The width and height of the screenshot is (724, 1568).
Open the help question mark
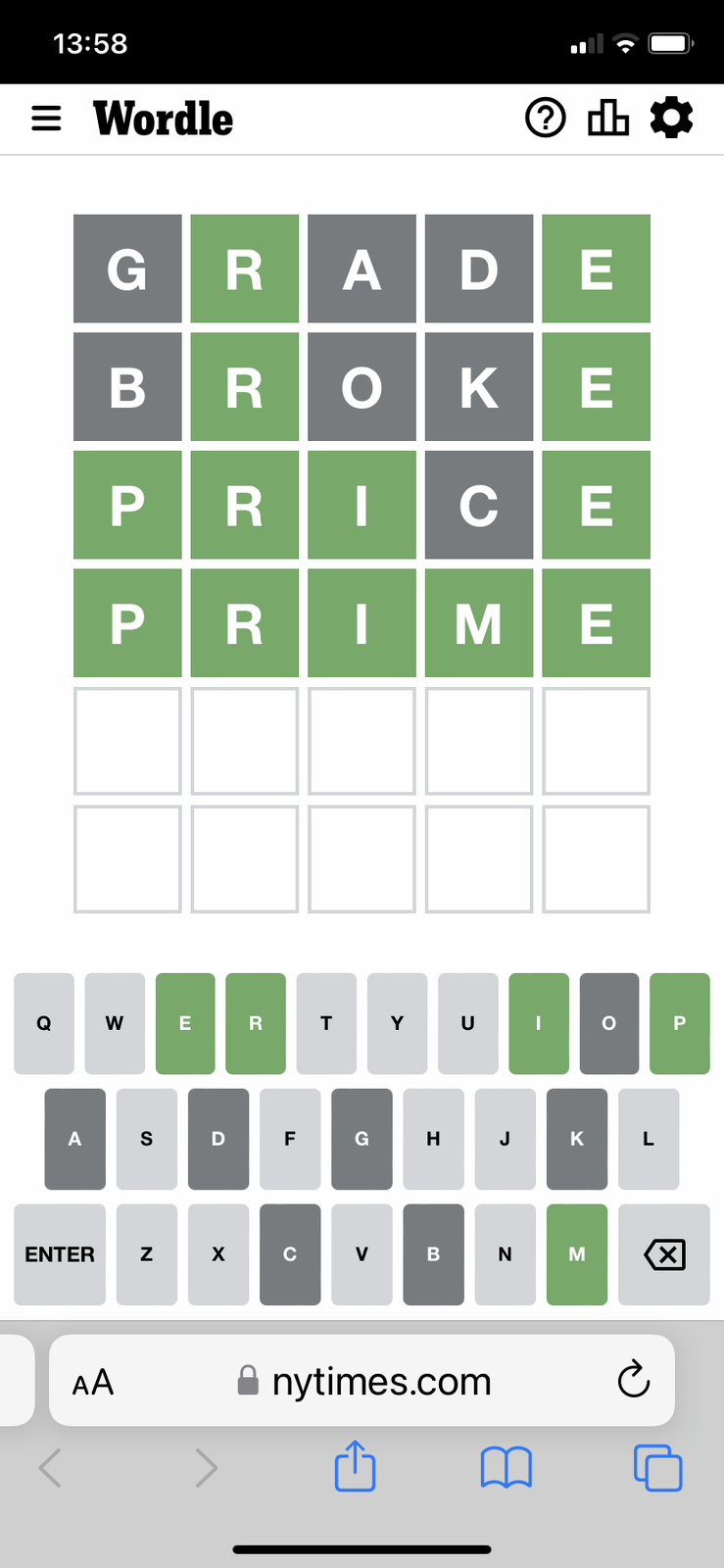[546, 119]
